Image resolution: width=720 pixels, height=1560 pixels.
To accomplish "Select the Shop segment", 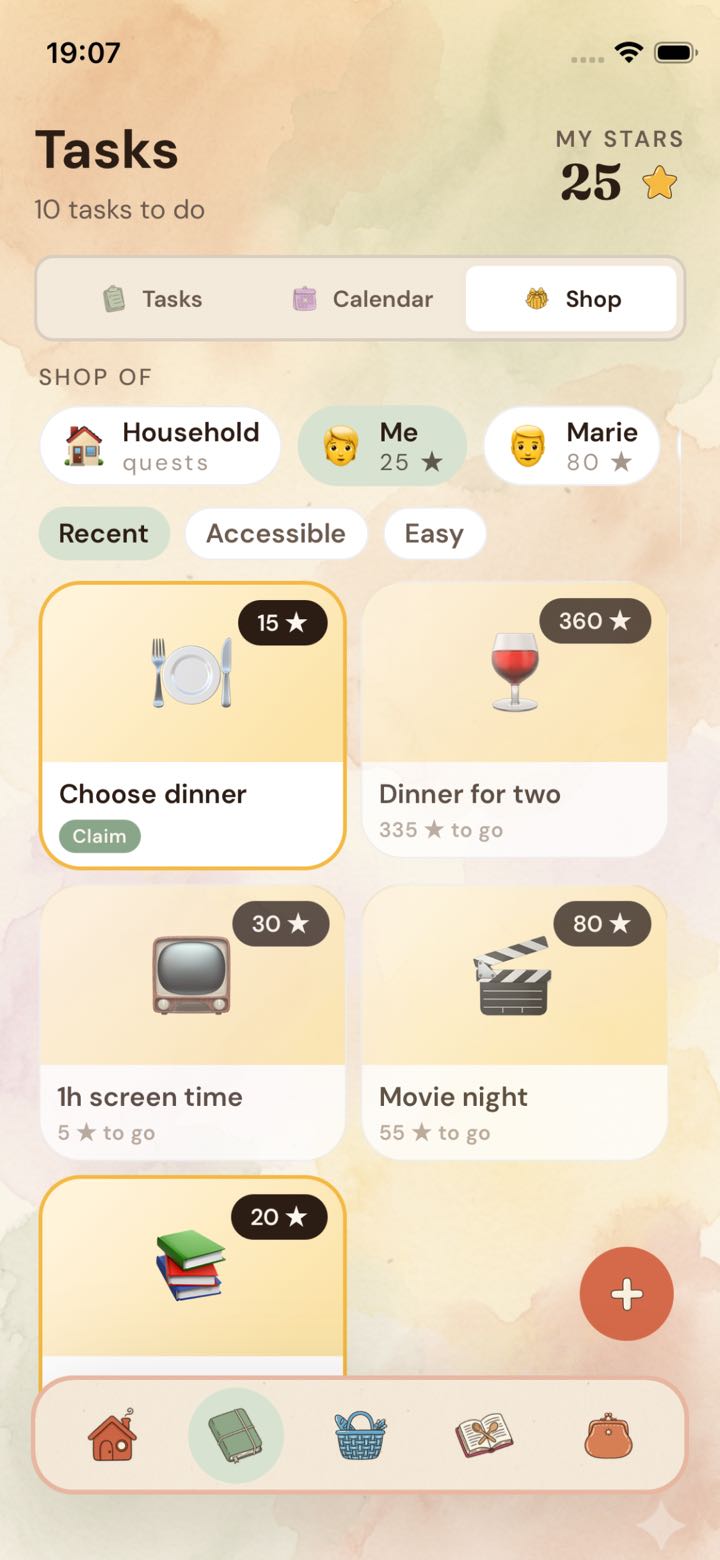I will (x=571, y=299).
